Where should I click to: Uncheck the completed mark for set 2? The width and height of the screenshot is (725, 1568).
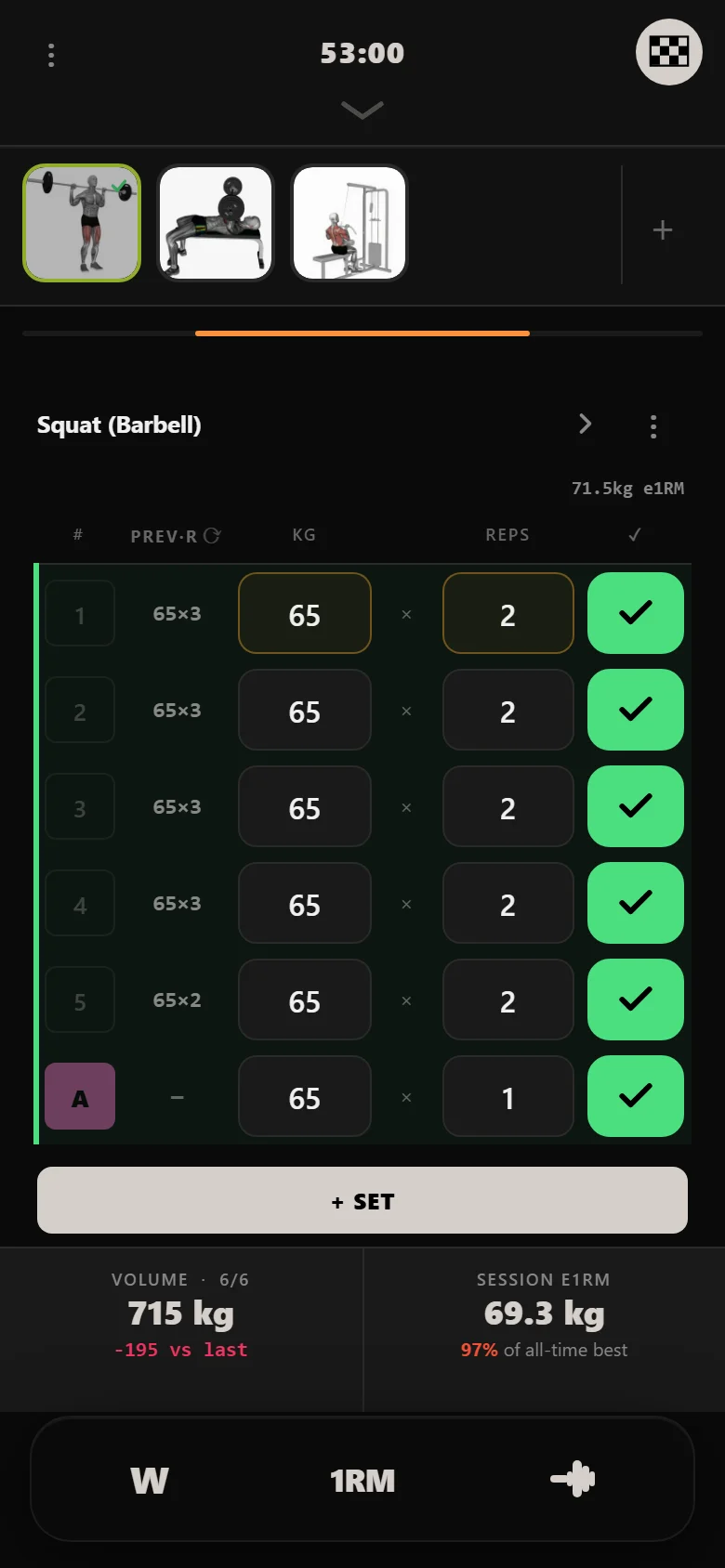pos(636,710)
